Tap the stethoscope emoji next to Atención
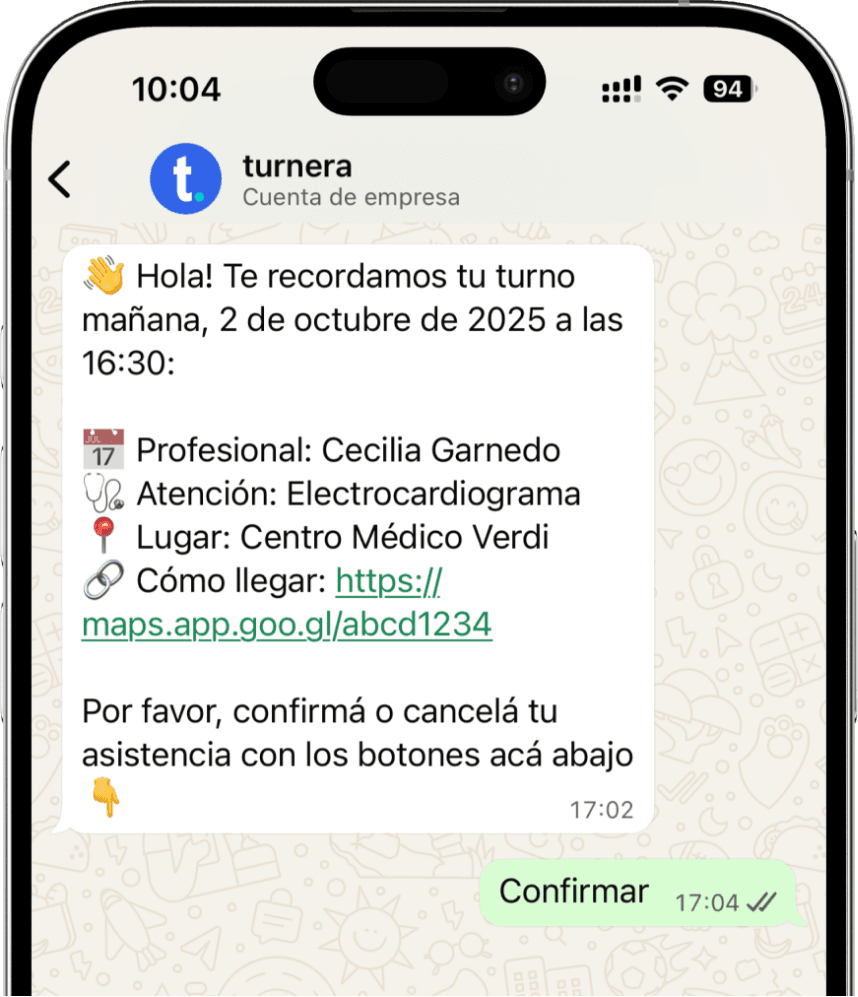Viewport: 858px width, 997px height. (x=104, y=492)
